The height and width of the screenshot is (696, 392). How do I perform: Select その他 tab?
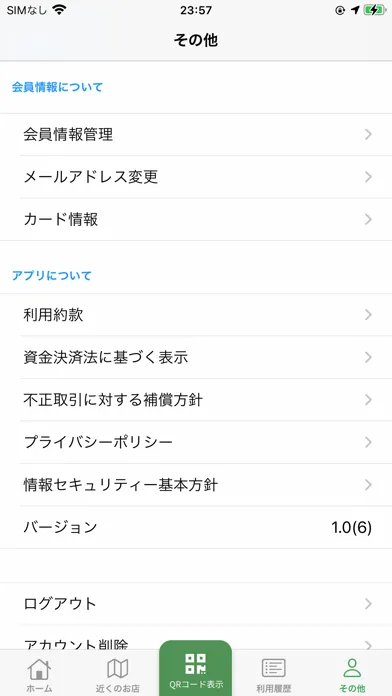pos(352,675)
